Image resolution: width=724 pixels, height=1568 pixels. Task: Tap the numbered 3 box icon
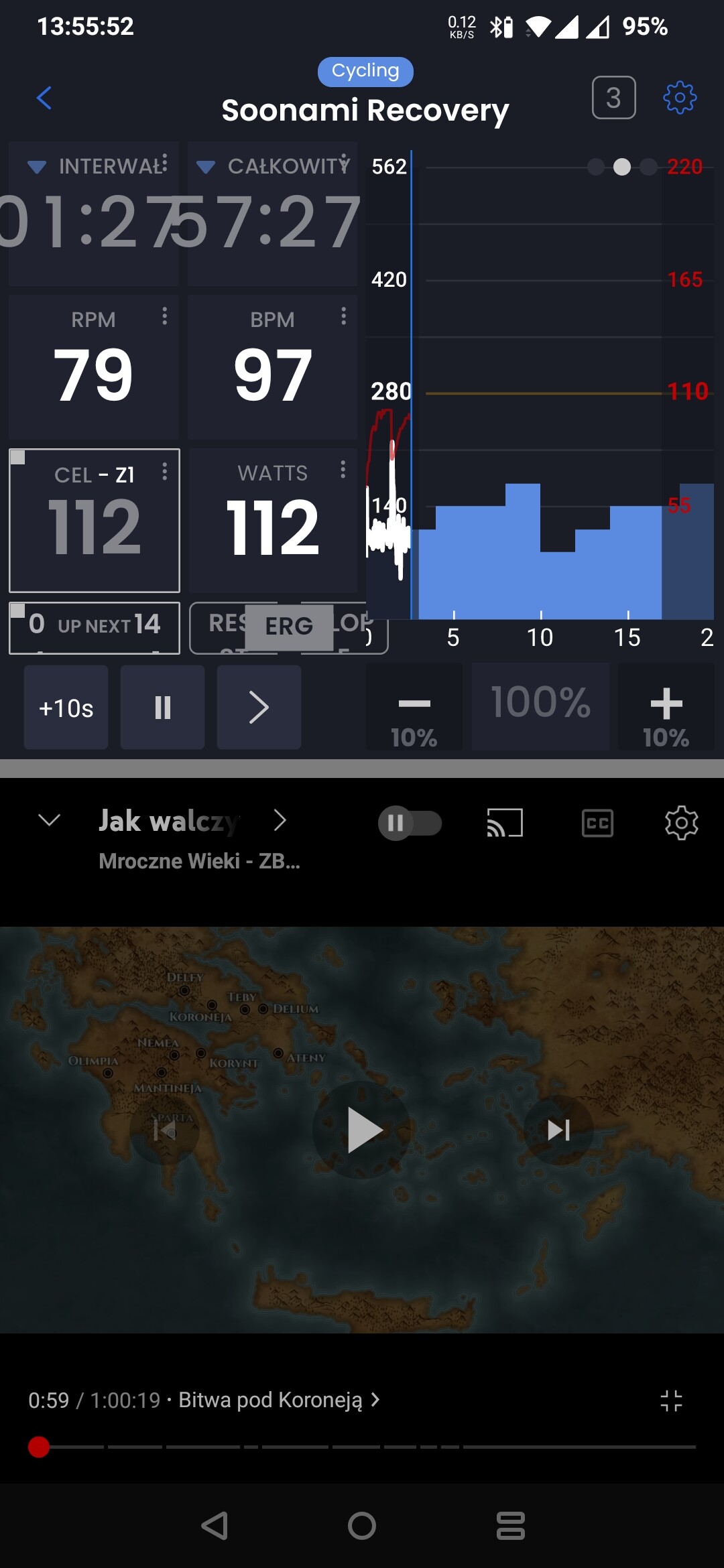point(613,98)
